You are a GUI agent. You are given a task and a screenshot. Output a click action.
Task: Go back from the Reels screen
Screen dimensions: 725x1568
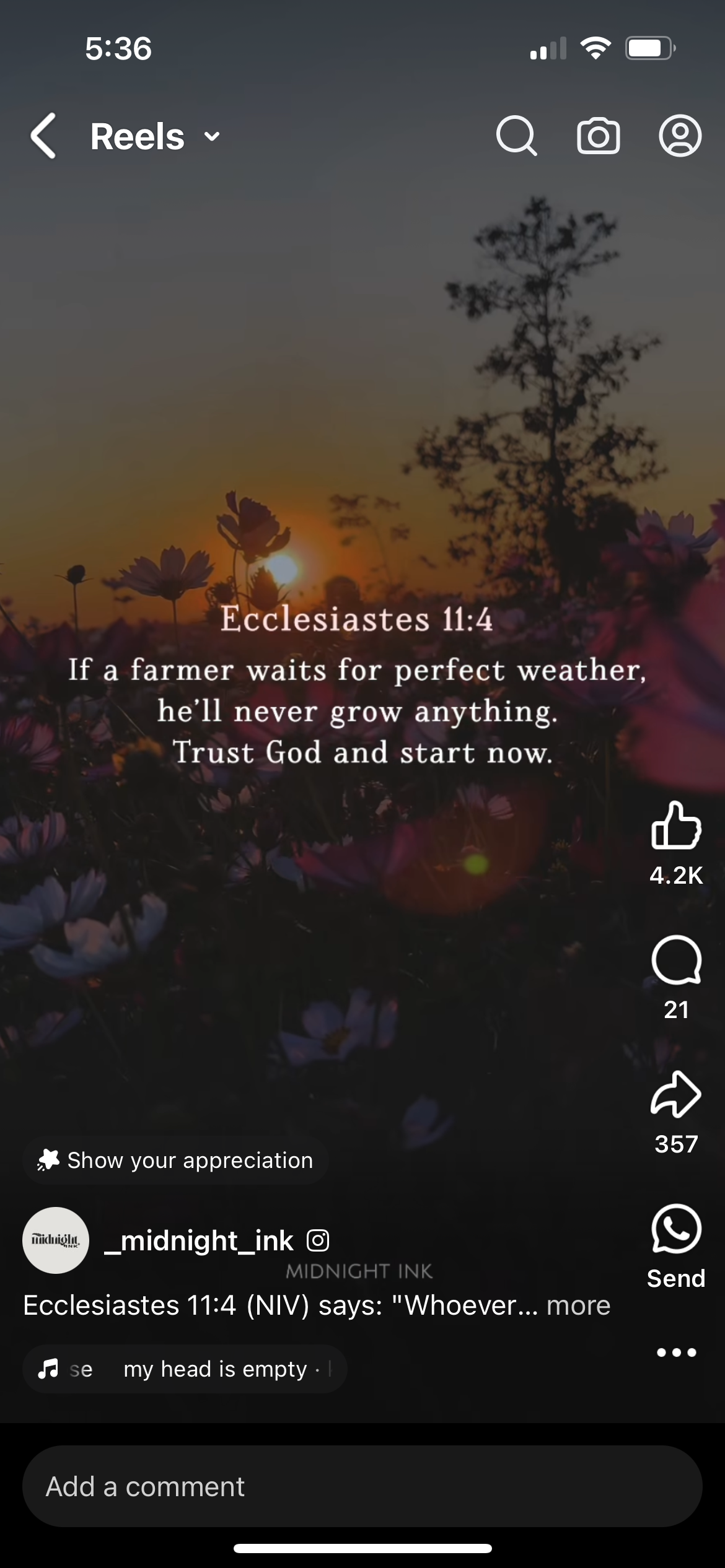point(43,136)
